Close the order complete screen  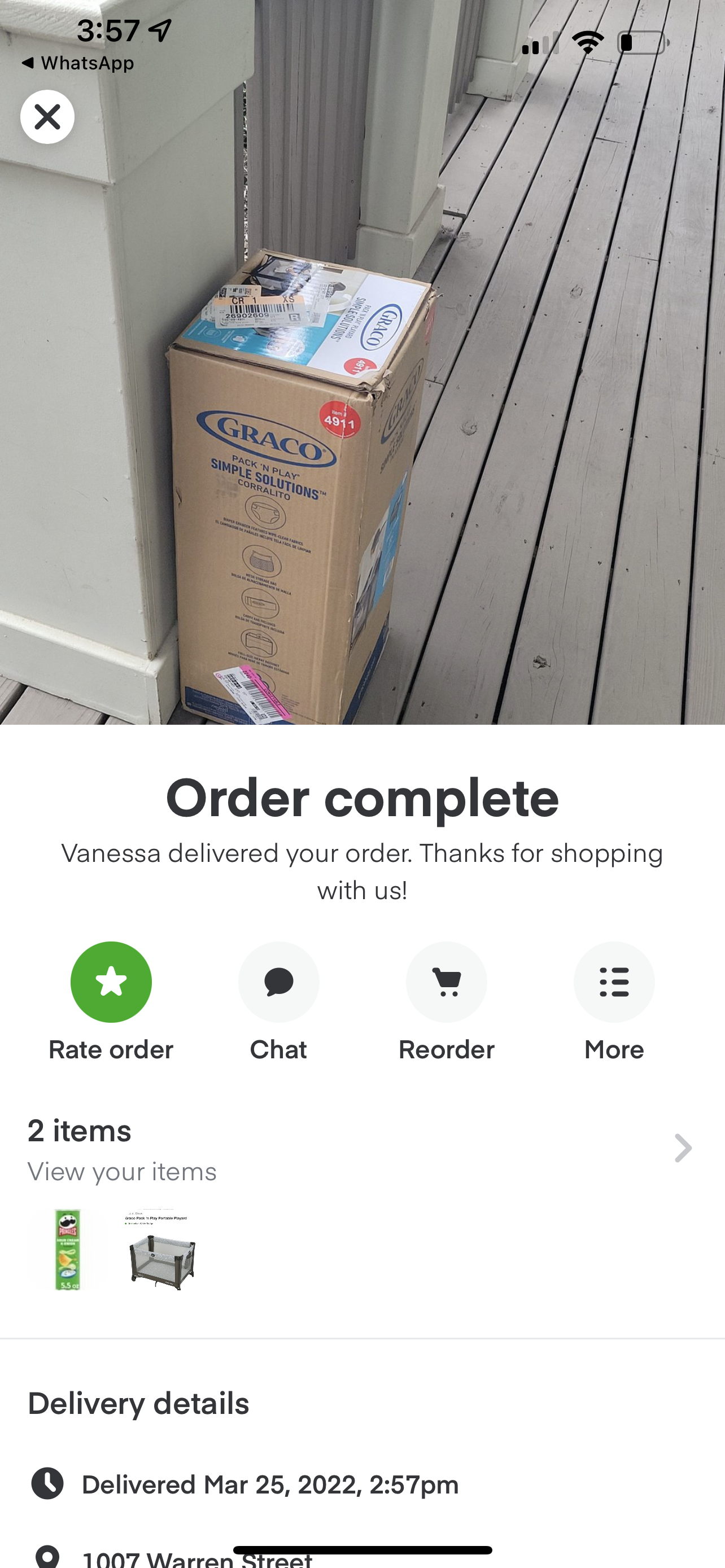[x=47, y=117]
